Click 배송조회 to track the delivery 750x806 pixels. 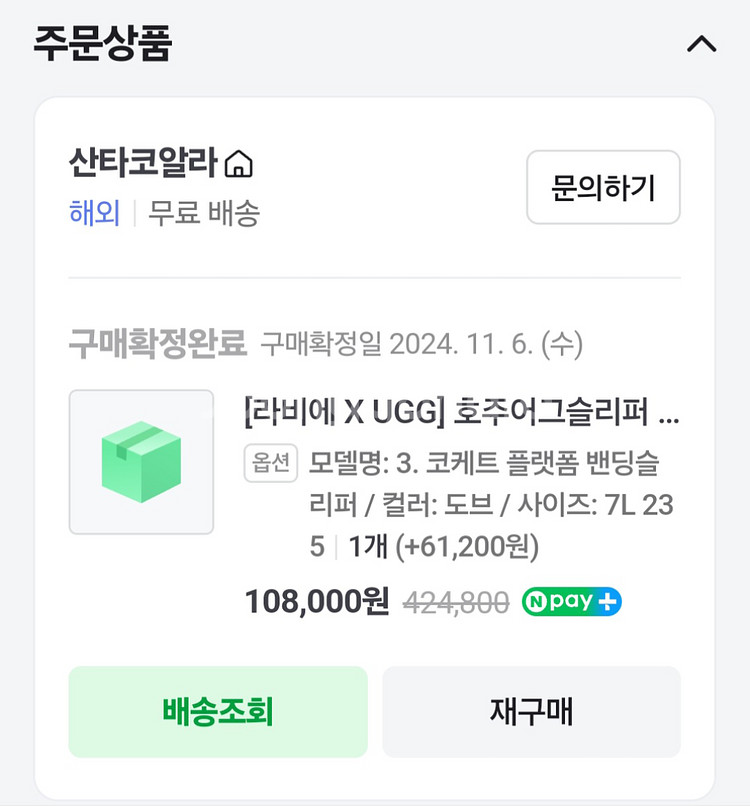pos(217,711)
